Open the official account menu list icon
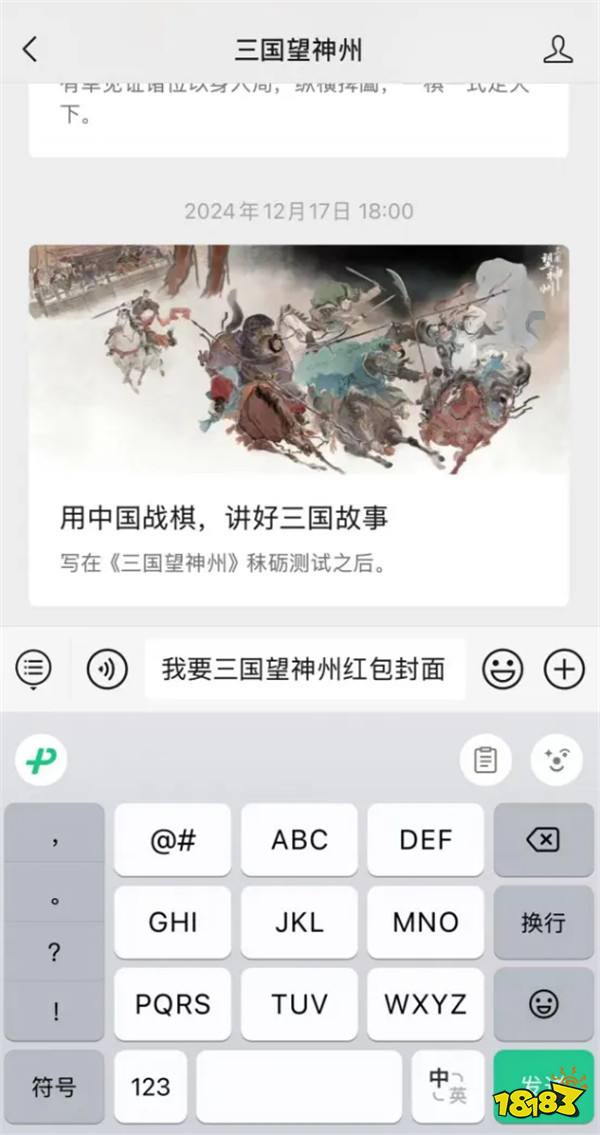Screen dimensions: 600x1135 point(33,669)
